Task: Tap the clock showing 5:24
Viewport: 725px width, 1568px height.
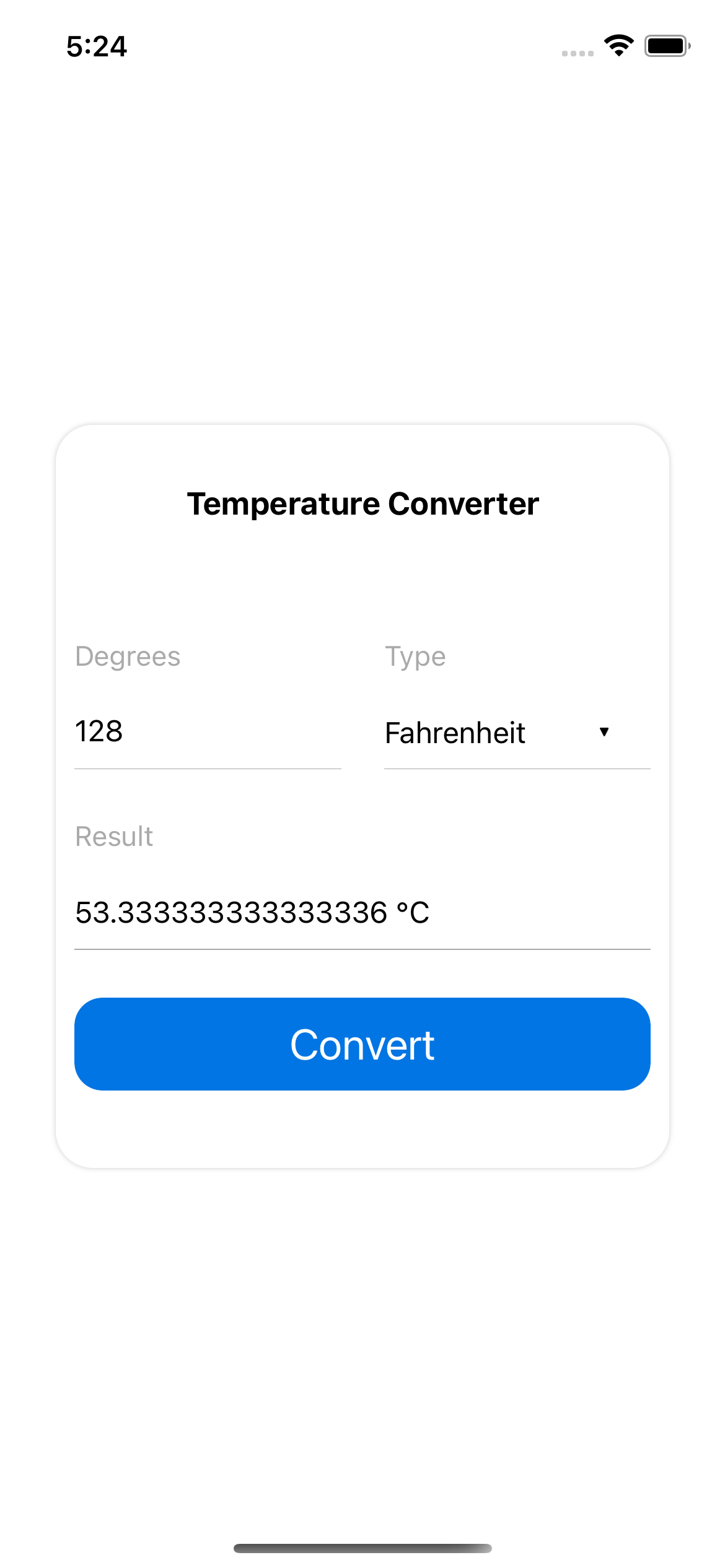Action: (x=97, y=46)
